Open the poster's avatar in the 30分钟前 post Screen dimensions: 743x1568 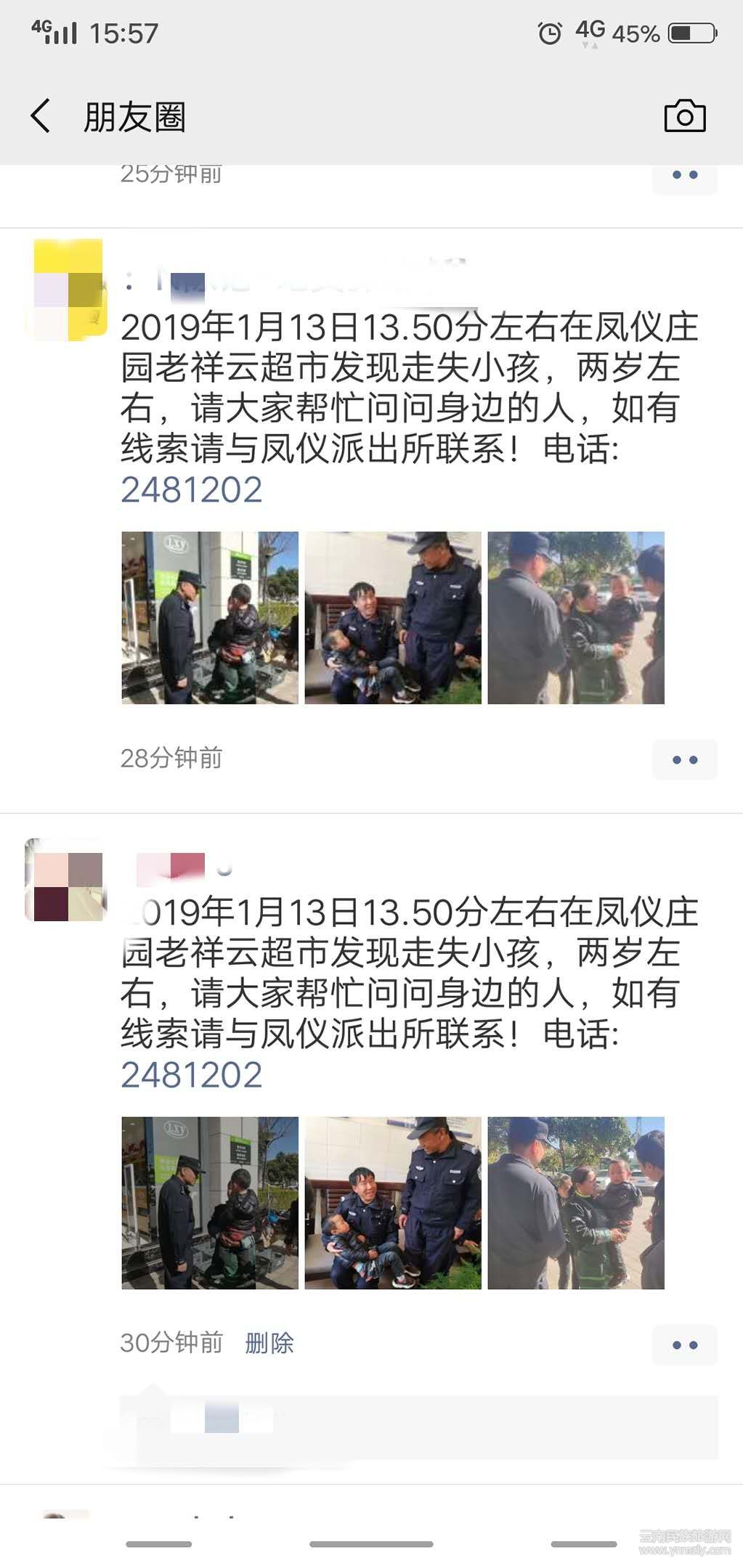pos(65,880)
